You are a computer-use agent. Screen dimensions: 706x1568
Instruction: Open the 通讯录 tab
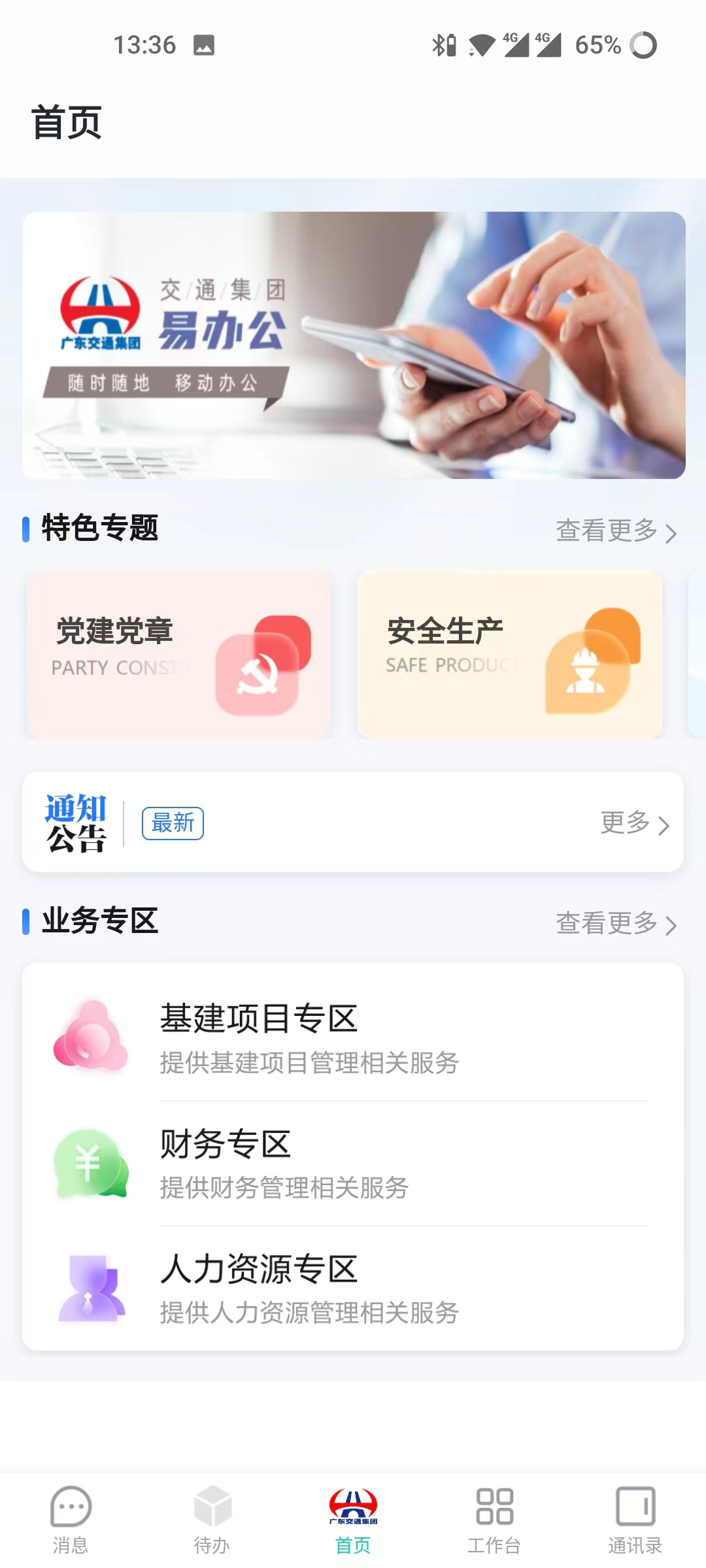coord(635,1519)
